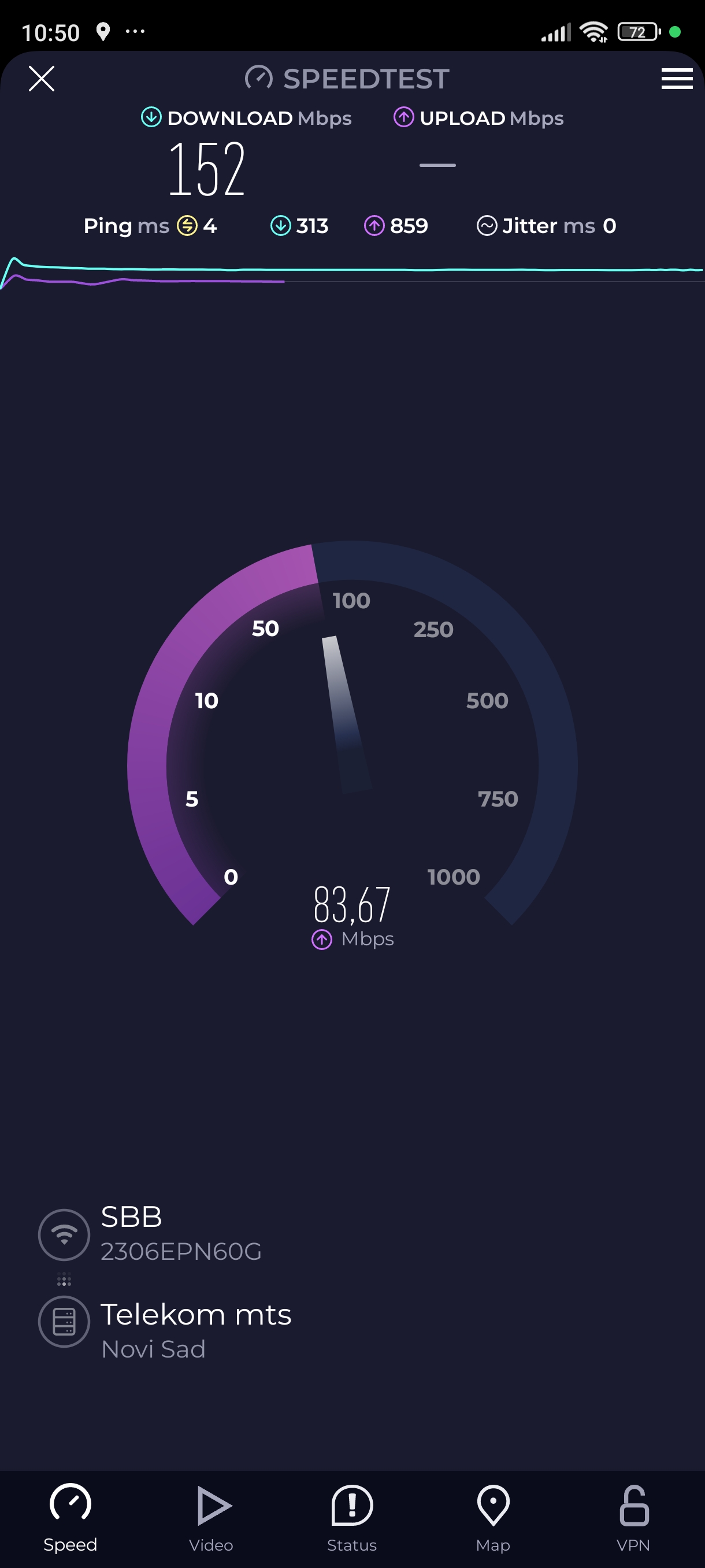Close the running speed test
705x1568 pixels.
click(42, 79)
